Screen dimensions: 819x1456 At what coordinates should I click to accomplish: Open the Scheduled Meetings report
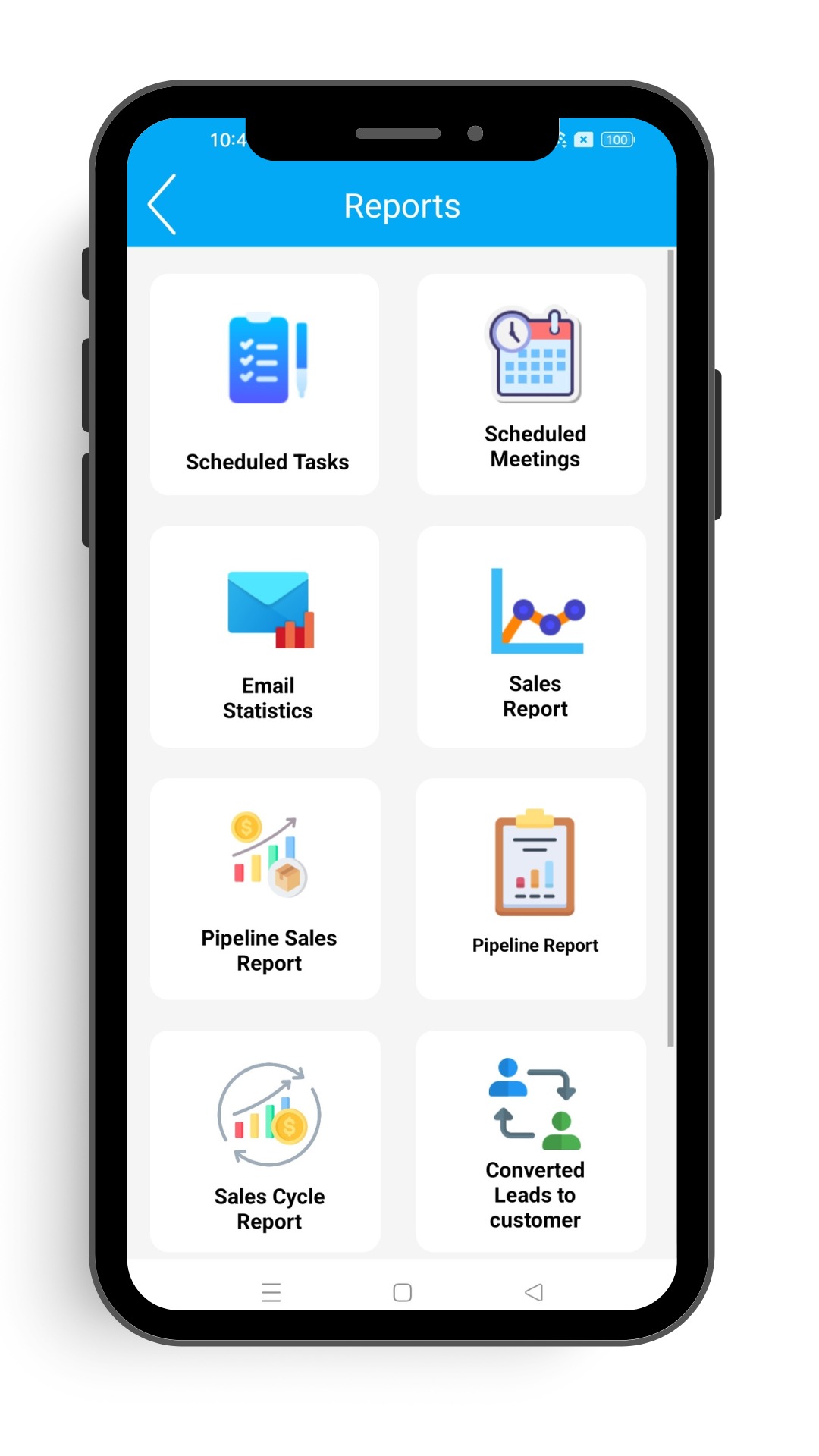click(x=532, y=385)
